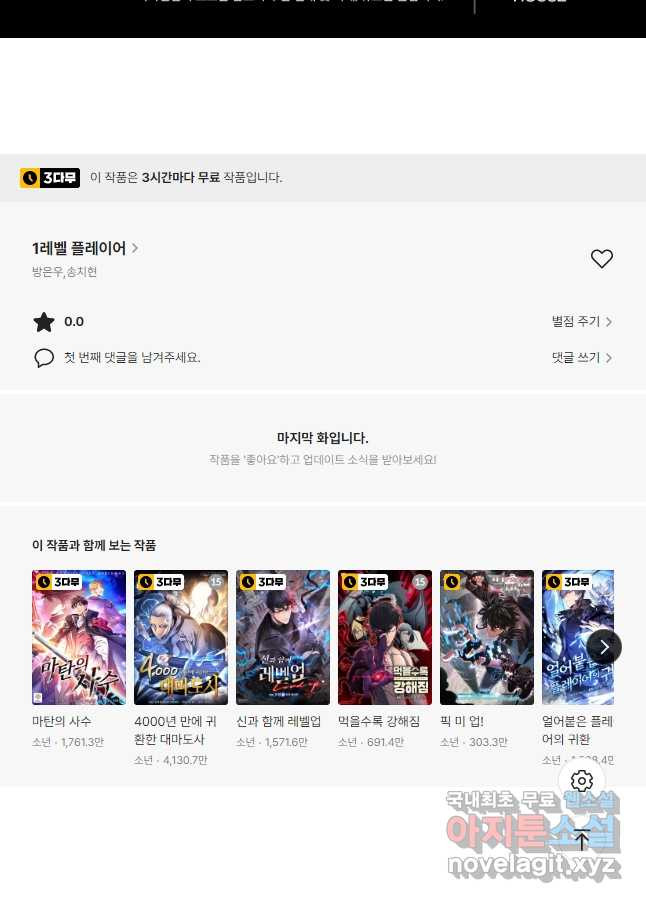Image resolution: width=646 pixels, height=903 pixels.
Task: Open the 신과 함께 레벨업 webtoon
Action: point(283,638)
